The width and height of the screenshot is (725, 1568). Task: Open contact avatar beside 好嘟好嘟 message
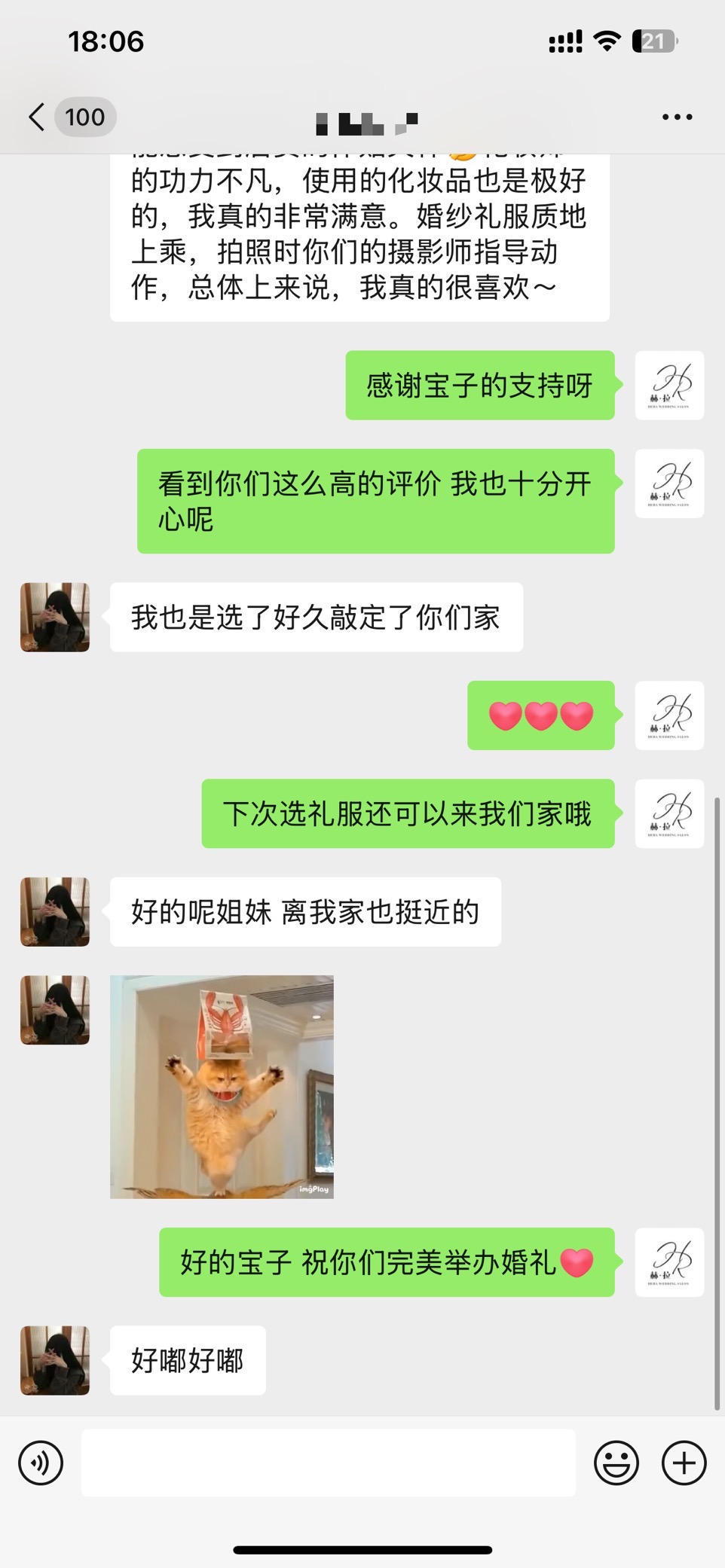pyautogui.click(x=55, y=1360)
